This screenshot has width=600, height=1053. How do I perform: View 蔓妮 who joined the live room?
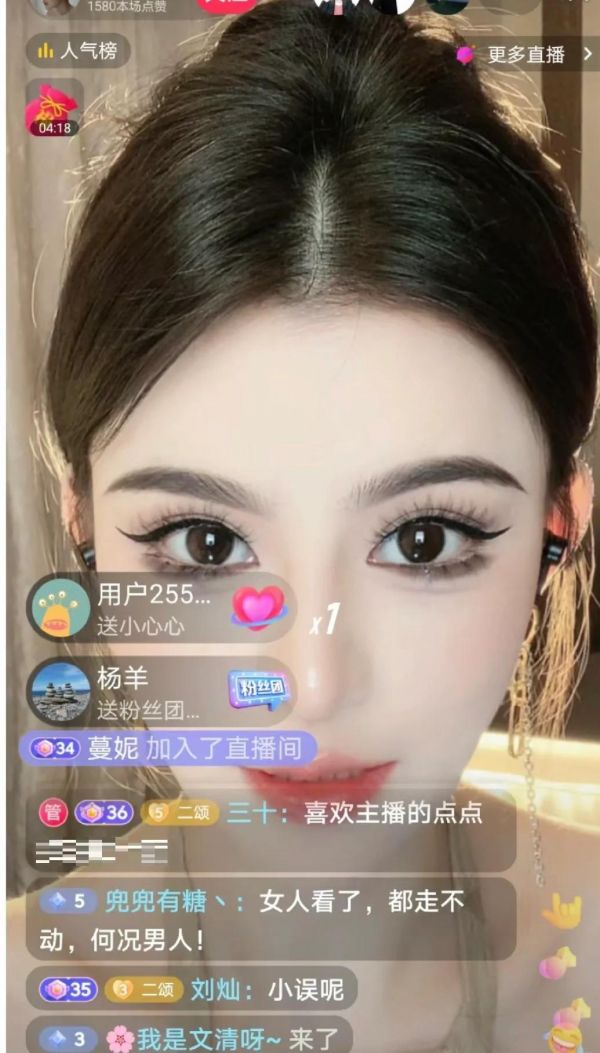(x=170, y=748)
